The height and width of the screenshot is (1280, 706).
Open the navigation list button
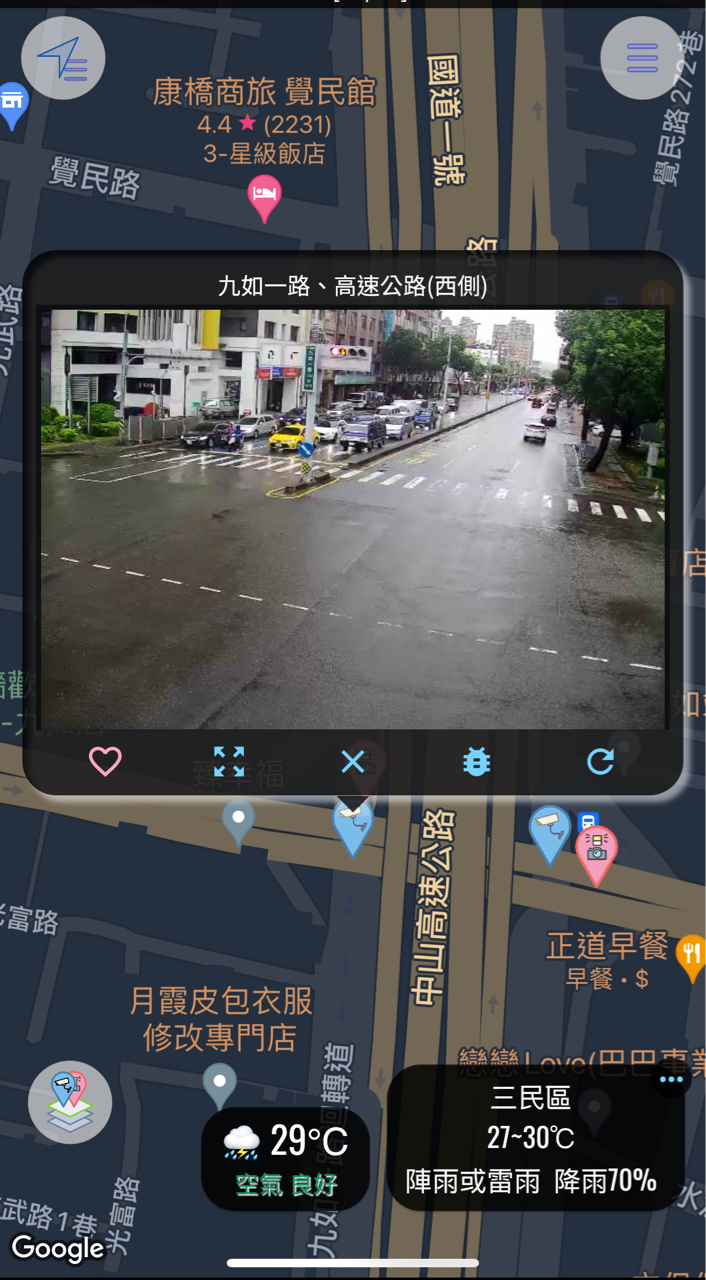pos(63,58)
